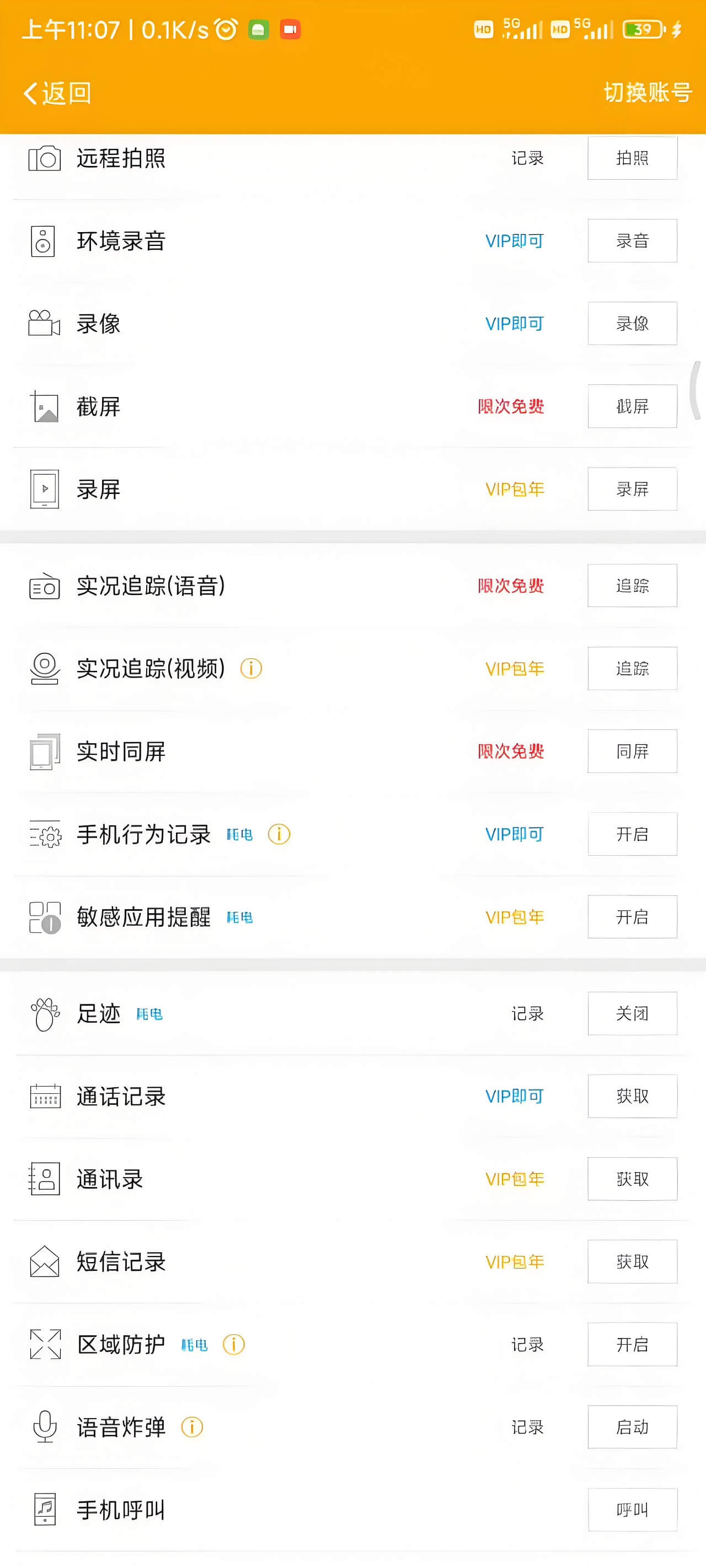Open the info icon beside 实况追踪(视频)
This screenshot has width=706, height=1568.
251,668
